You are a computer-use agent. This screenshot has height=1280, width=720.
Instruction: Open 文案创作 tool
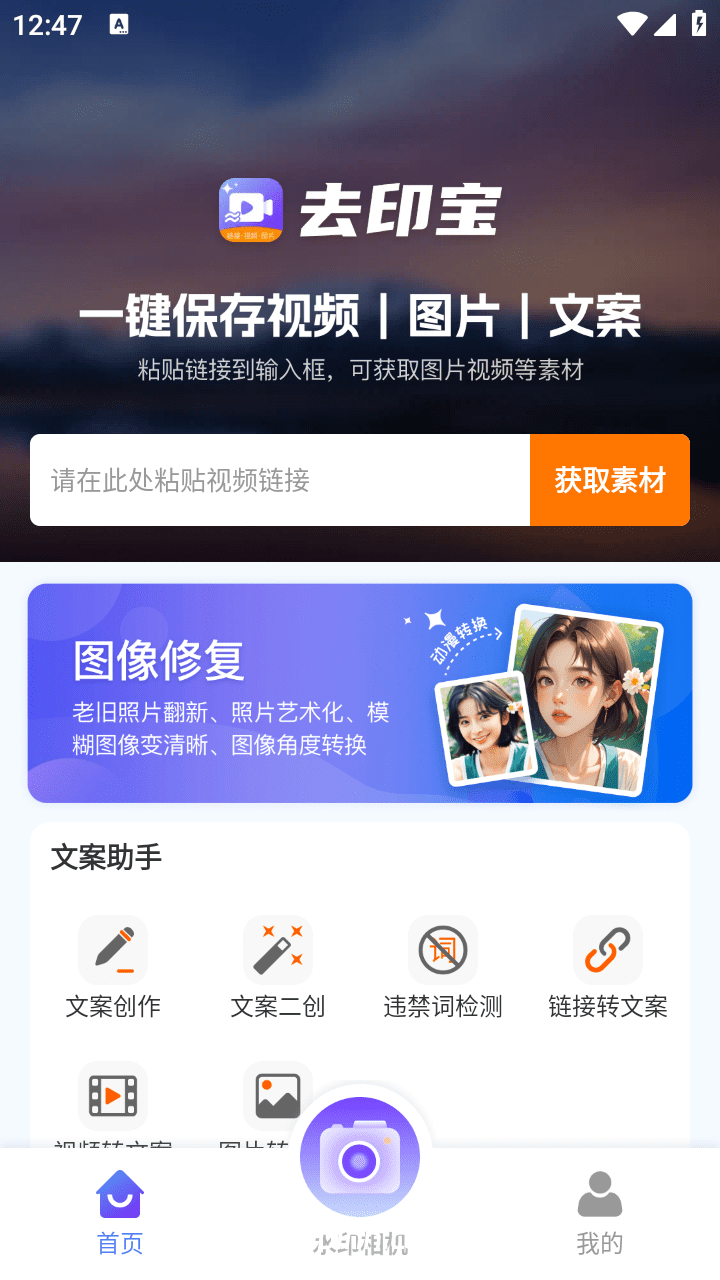point(113,967)
